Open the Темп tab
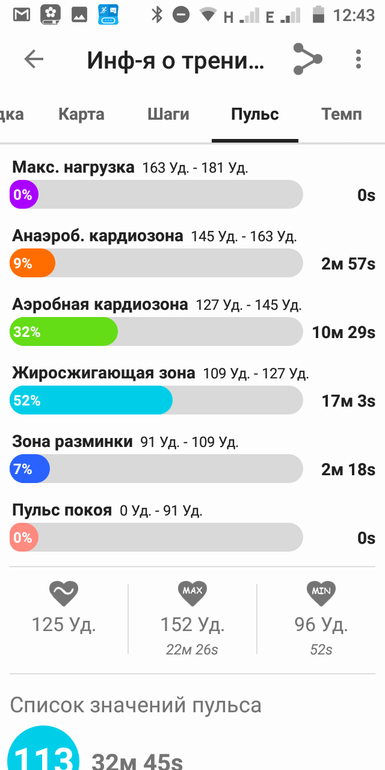Viewport: 385px width, 770px height. pos(342,114)
